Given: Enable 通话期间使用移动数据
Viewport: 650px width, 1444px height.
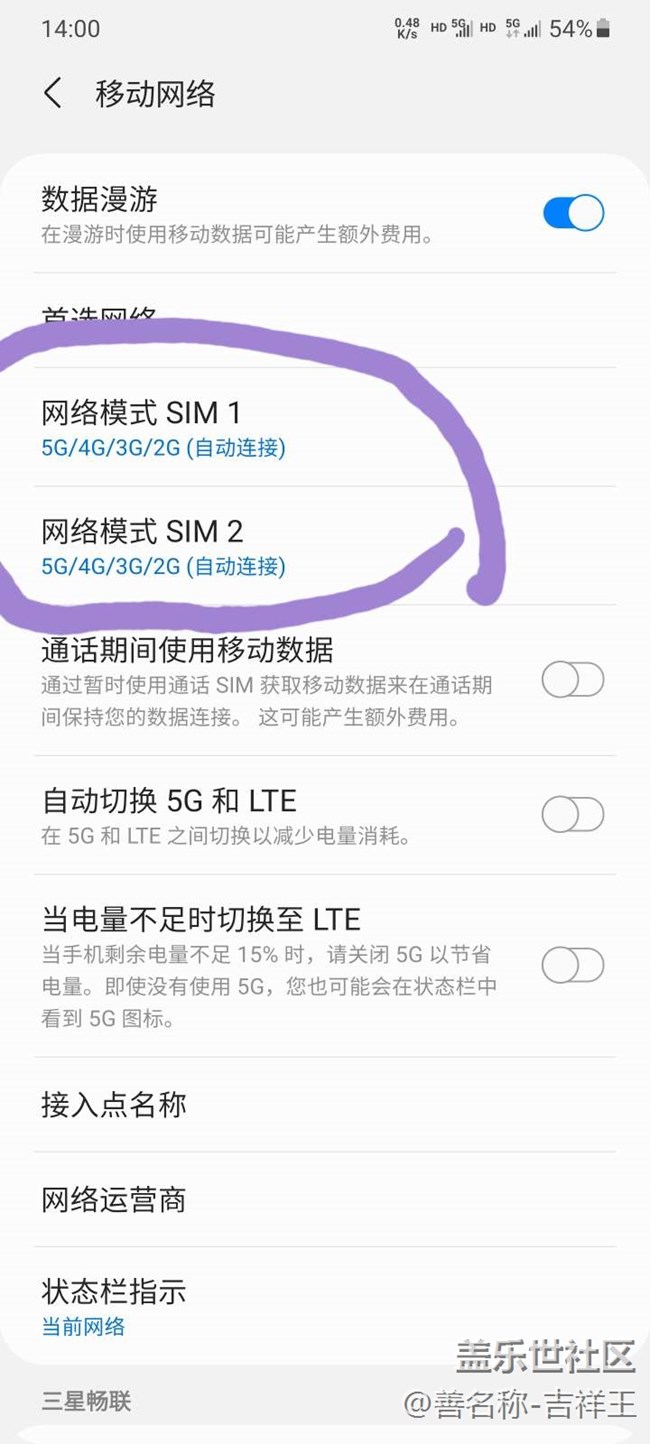Looking at the screenshot, I should (573, 680).
